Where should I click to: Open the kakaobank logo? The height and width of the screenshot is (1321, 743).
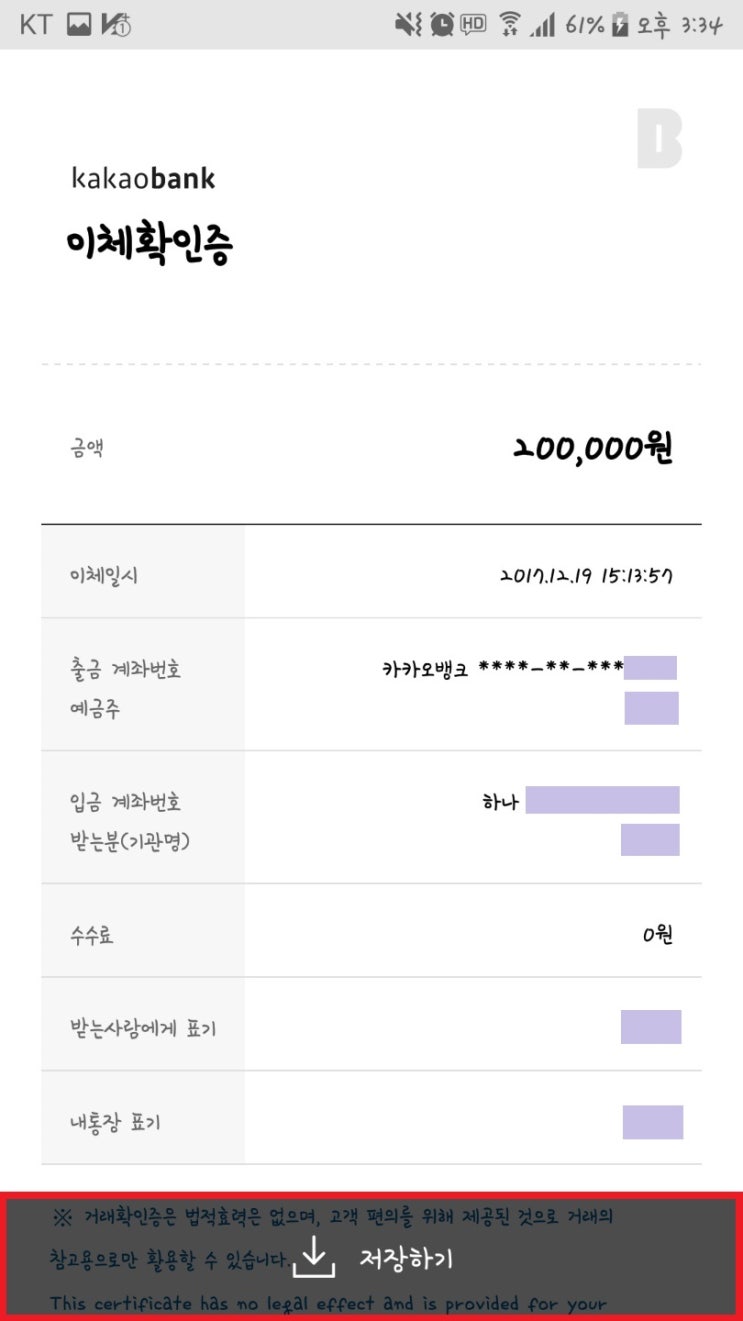[141, 178]
